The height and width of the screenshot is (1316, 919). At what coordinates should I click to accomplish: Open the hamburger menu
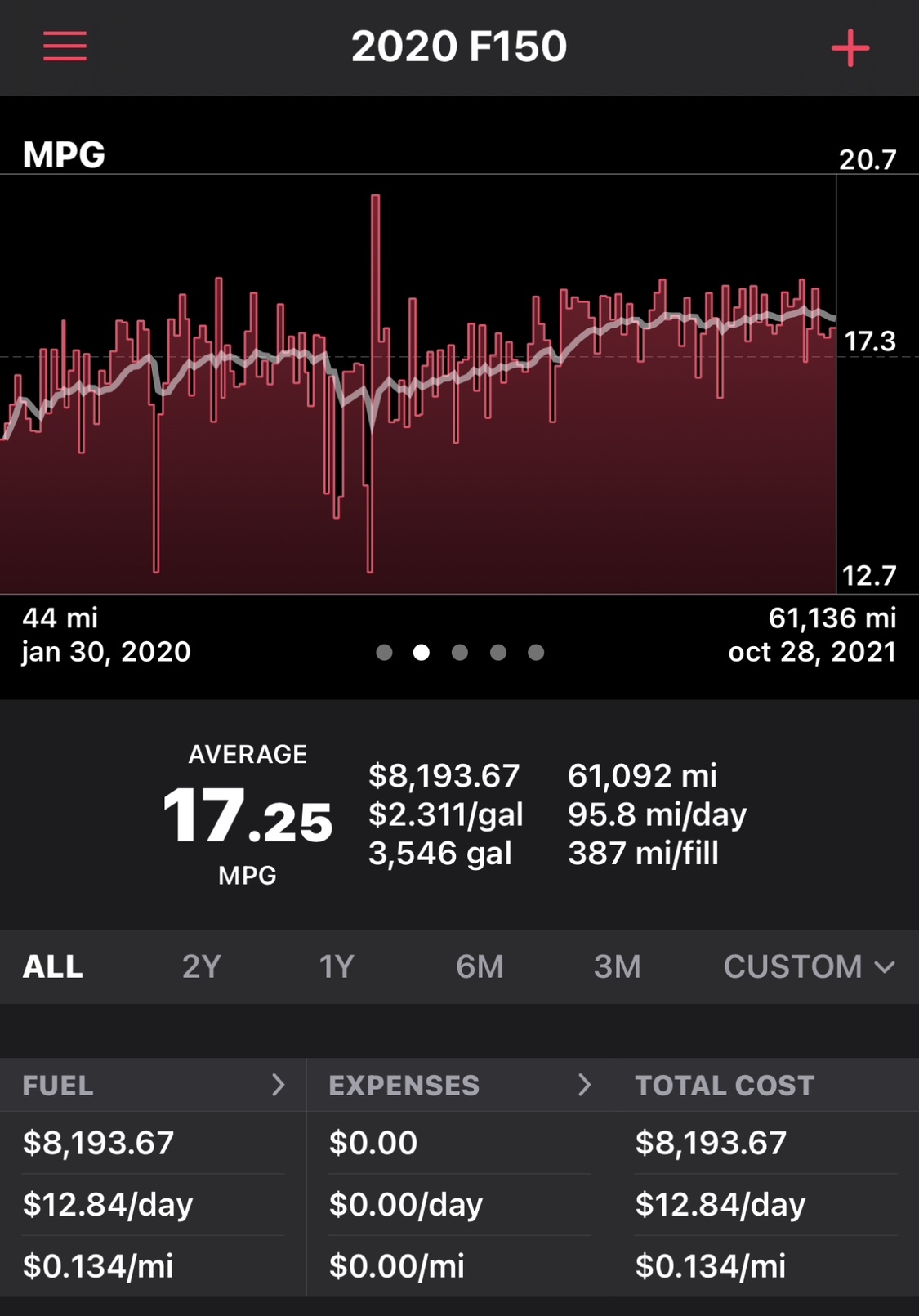point(65,47)
